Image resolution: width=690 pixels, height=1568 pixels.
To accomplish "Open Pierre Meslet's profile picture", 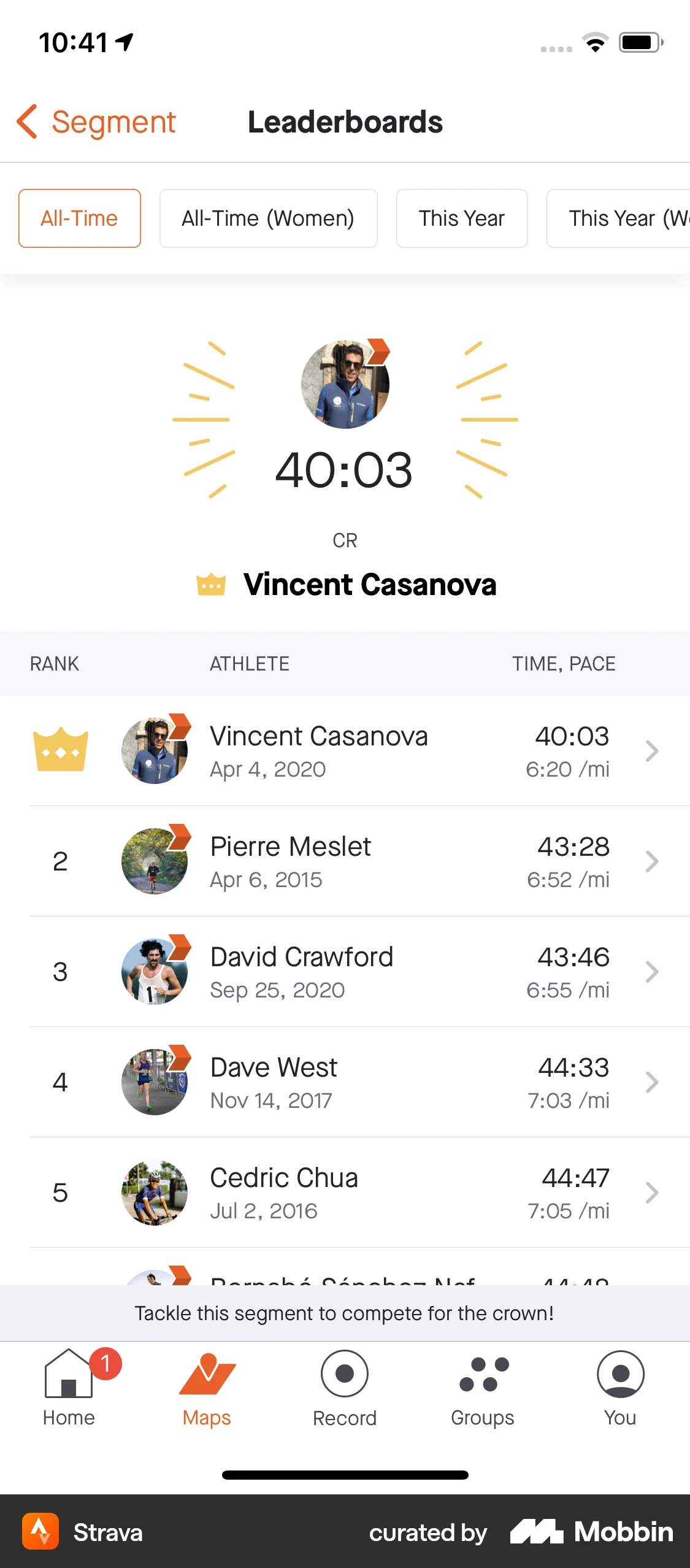I will coord(154,861).
